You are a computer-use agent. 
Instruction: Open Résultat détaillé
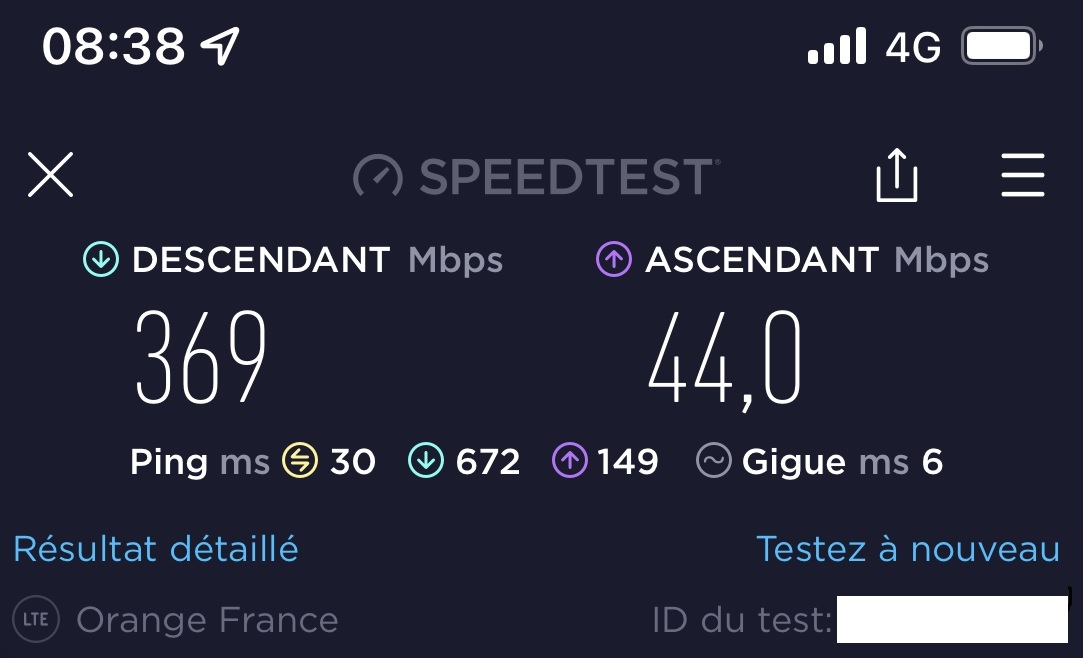click(156, 549)
